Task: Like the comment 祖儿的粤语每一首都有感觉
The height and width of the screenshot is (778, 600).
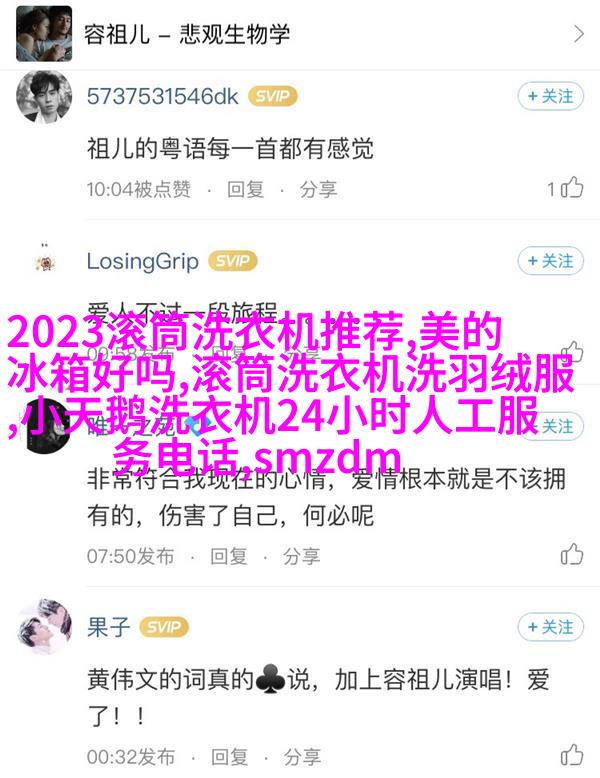Action: (x=571, y=188)
